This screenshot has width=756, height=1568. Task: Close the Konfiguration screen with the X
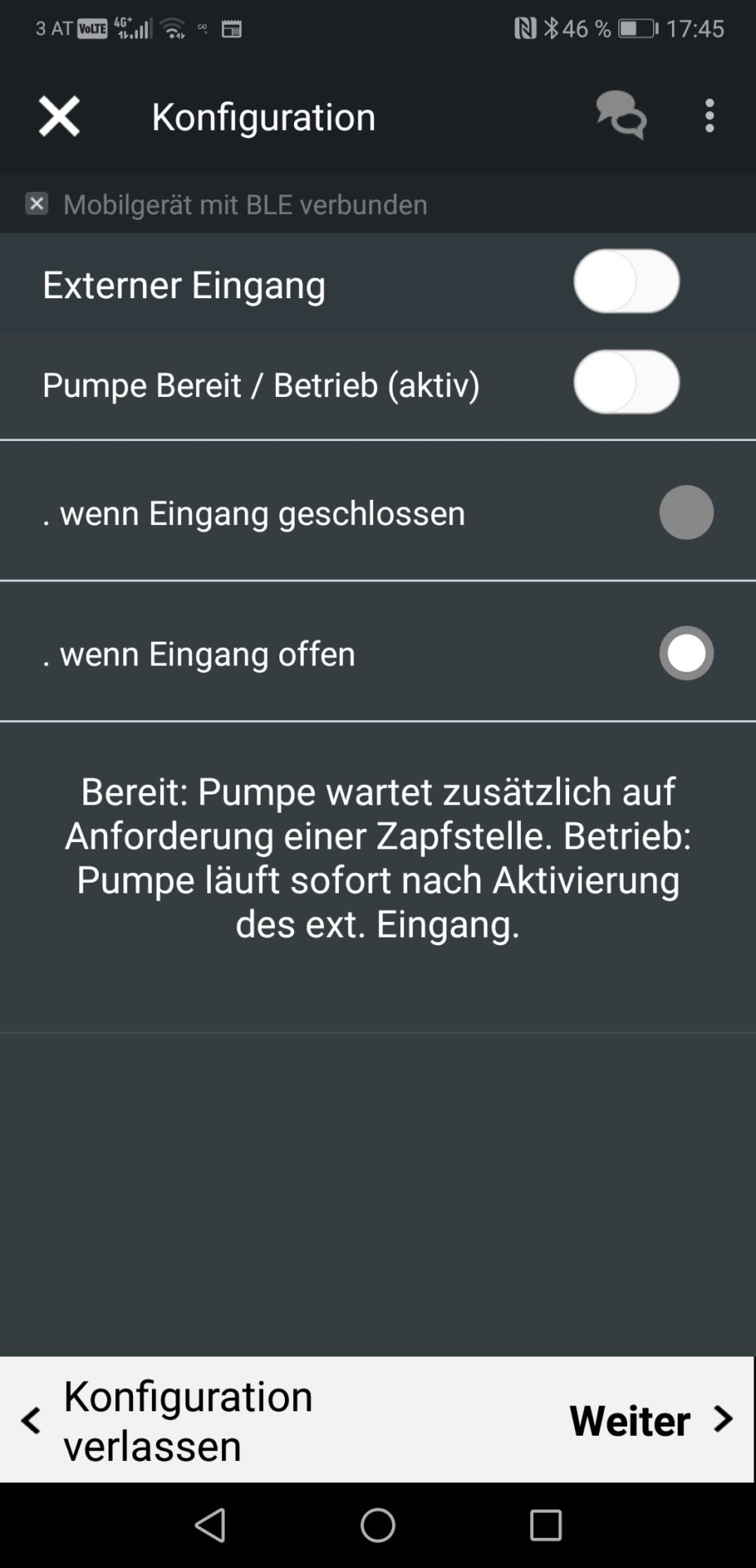(x=59, y=116)
